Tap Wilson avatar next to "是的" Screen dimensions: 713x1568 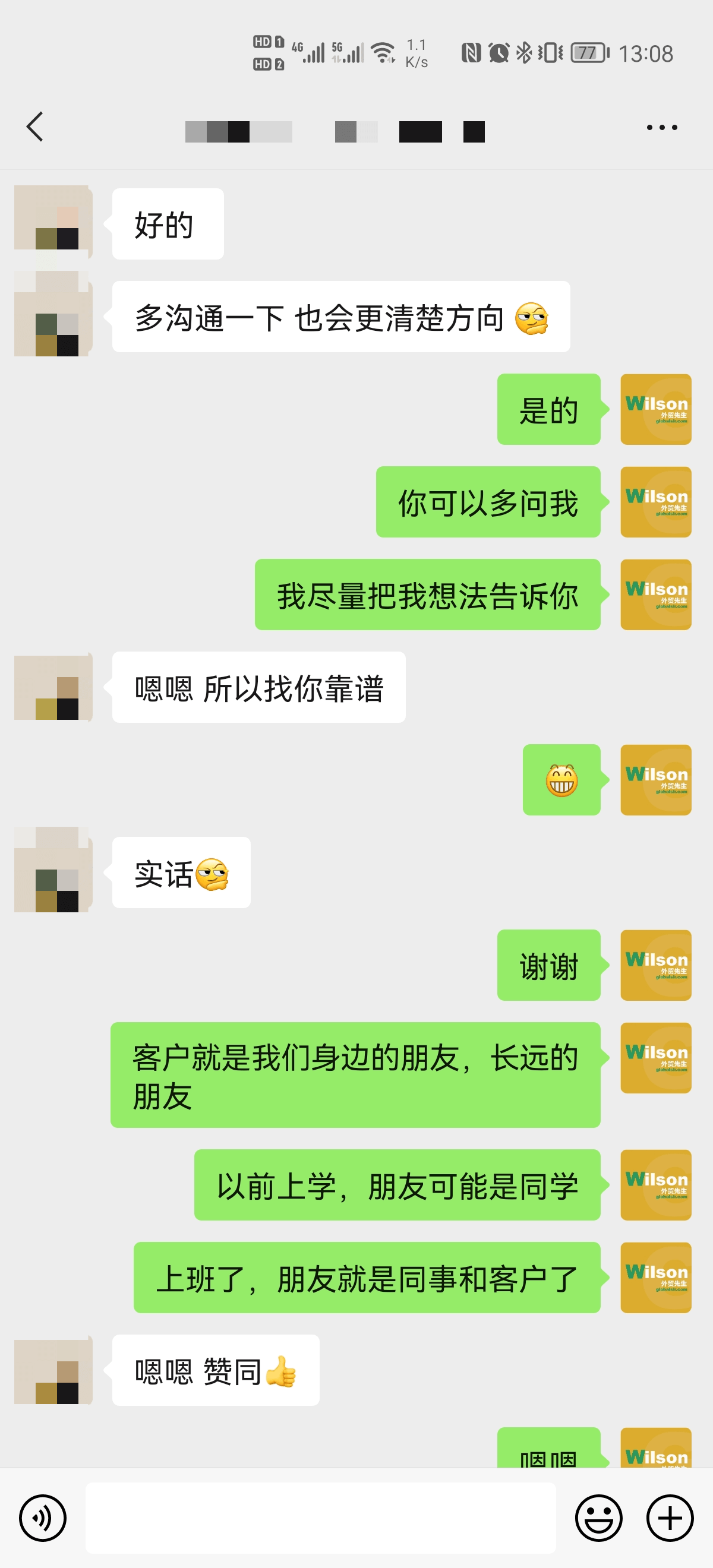pyautogui.click(x=655, y=409)
